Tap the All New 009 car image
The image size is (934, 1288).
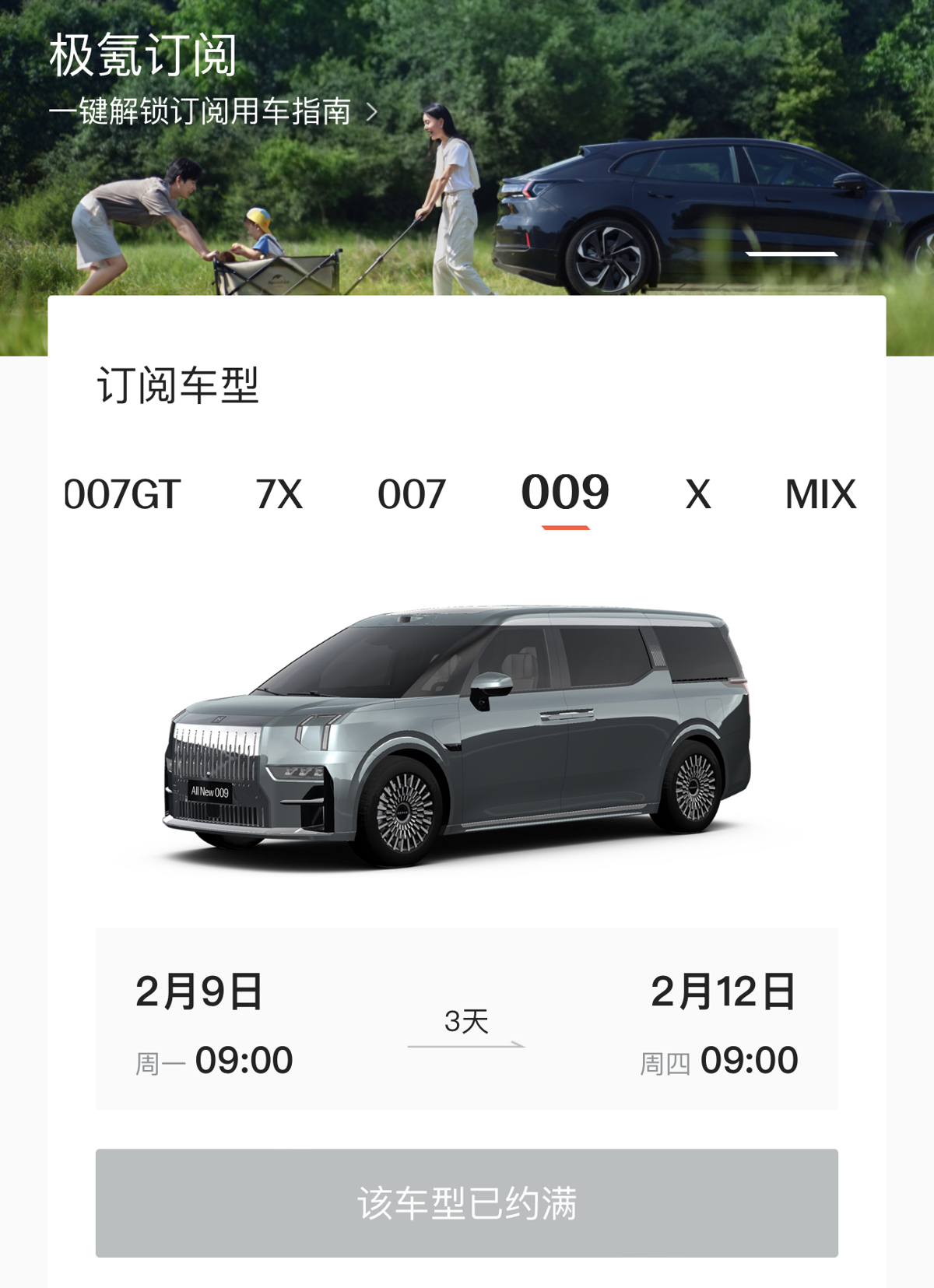458,735
